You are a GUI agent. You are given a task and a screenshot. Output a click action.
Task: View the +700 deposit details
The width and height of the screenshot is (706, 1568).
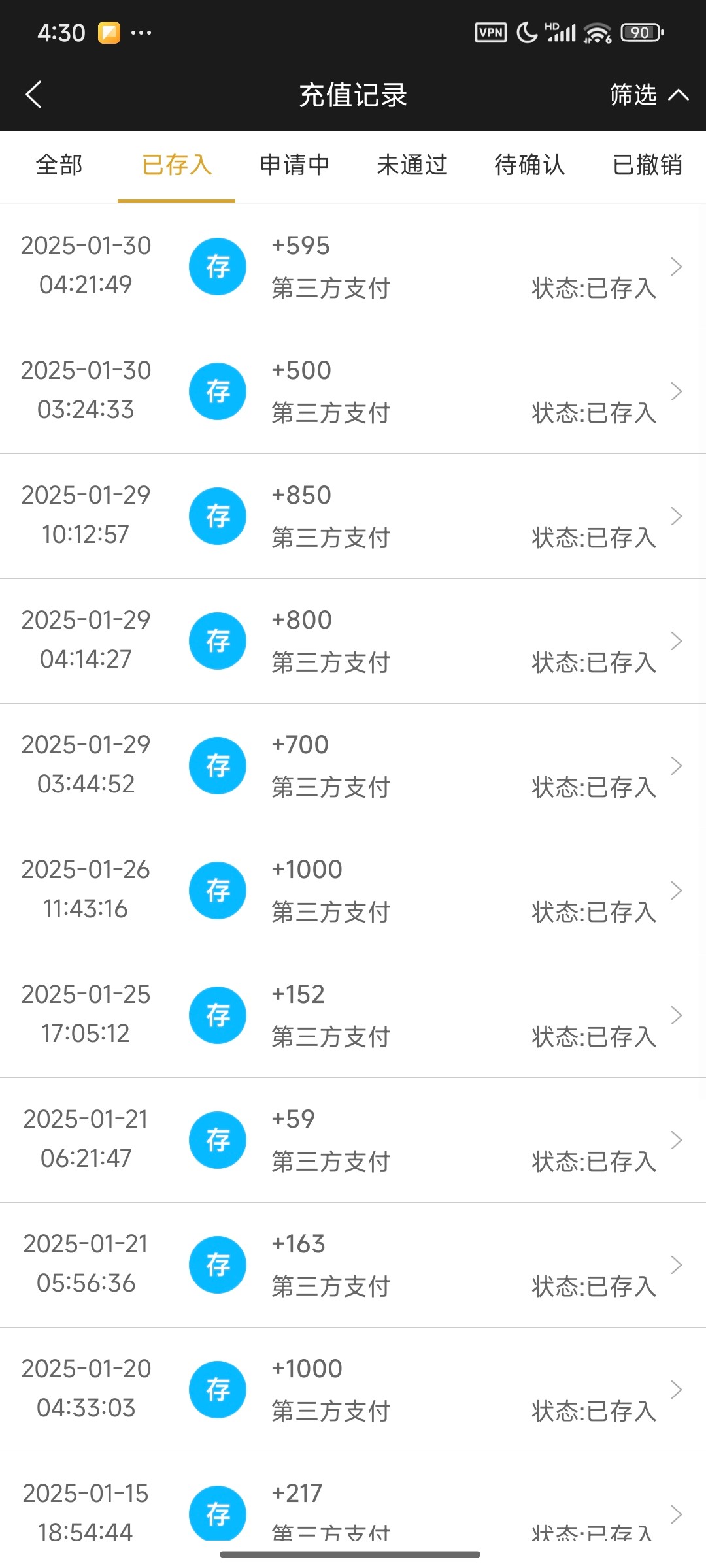coord(353,766)
